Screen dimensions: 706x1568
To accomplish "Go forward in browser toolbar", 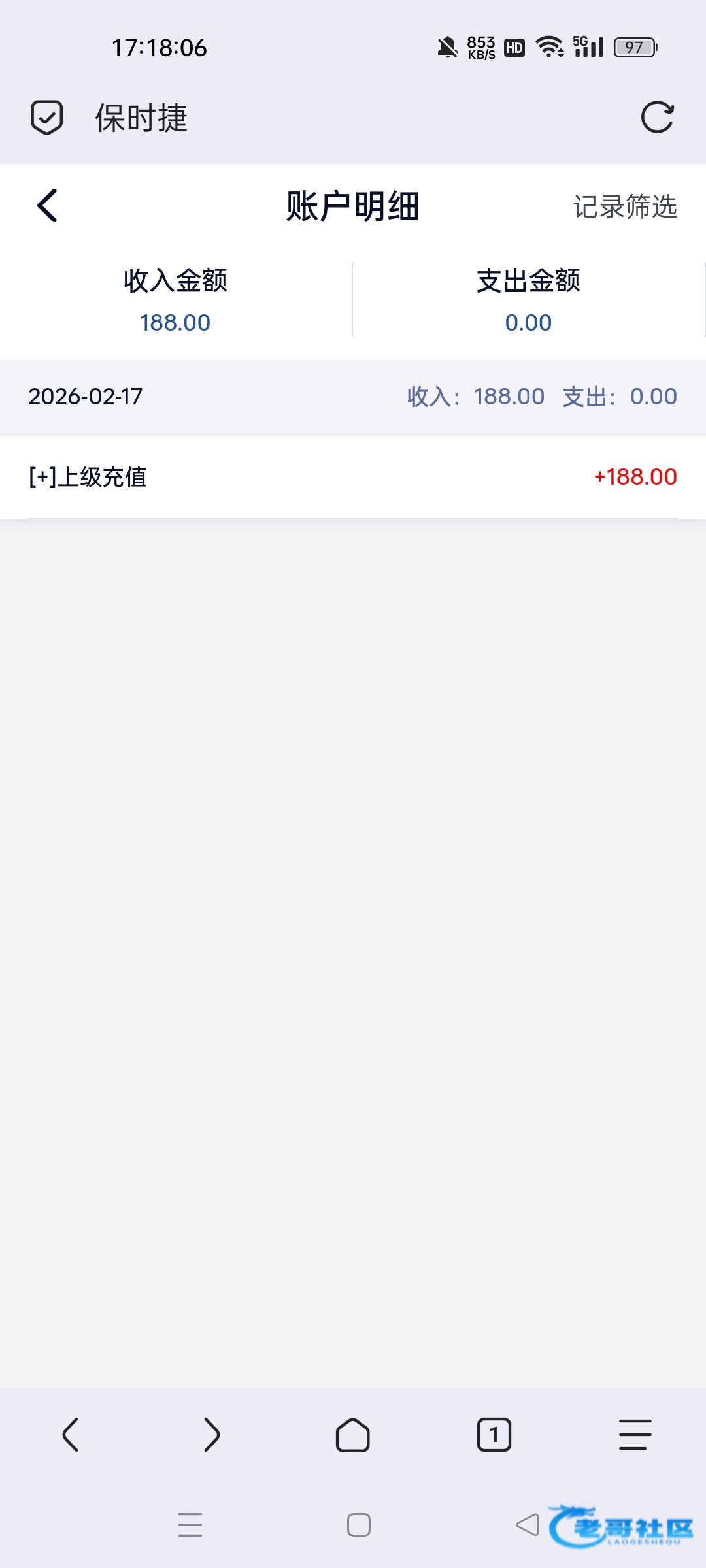I will (212, 1435).
